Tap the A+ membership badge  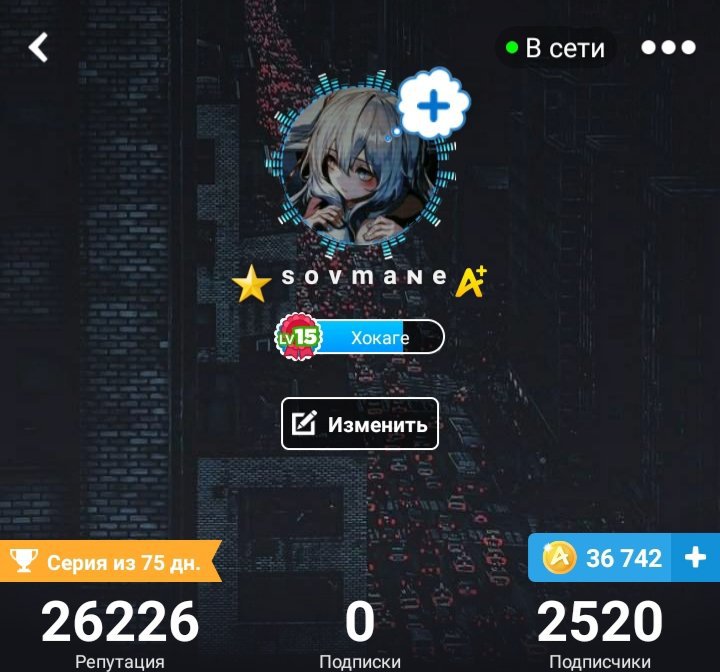point(470,283)
